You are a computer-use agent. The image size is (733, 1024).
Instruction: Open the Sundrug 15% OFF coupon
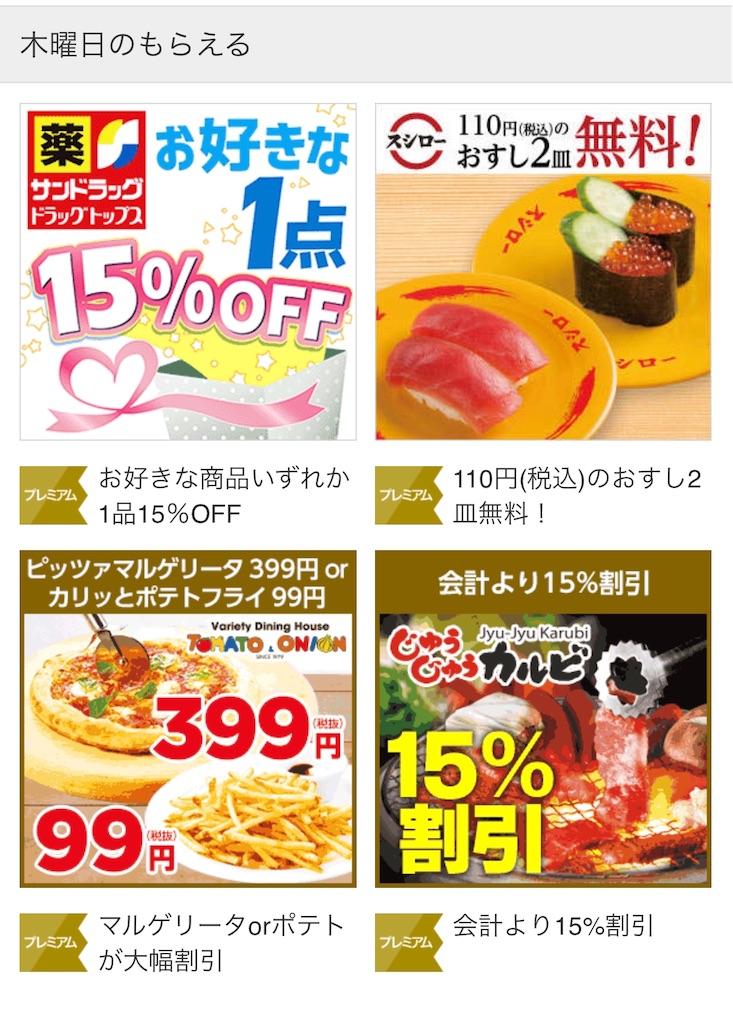tap(188, 272)
